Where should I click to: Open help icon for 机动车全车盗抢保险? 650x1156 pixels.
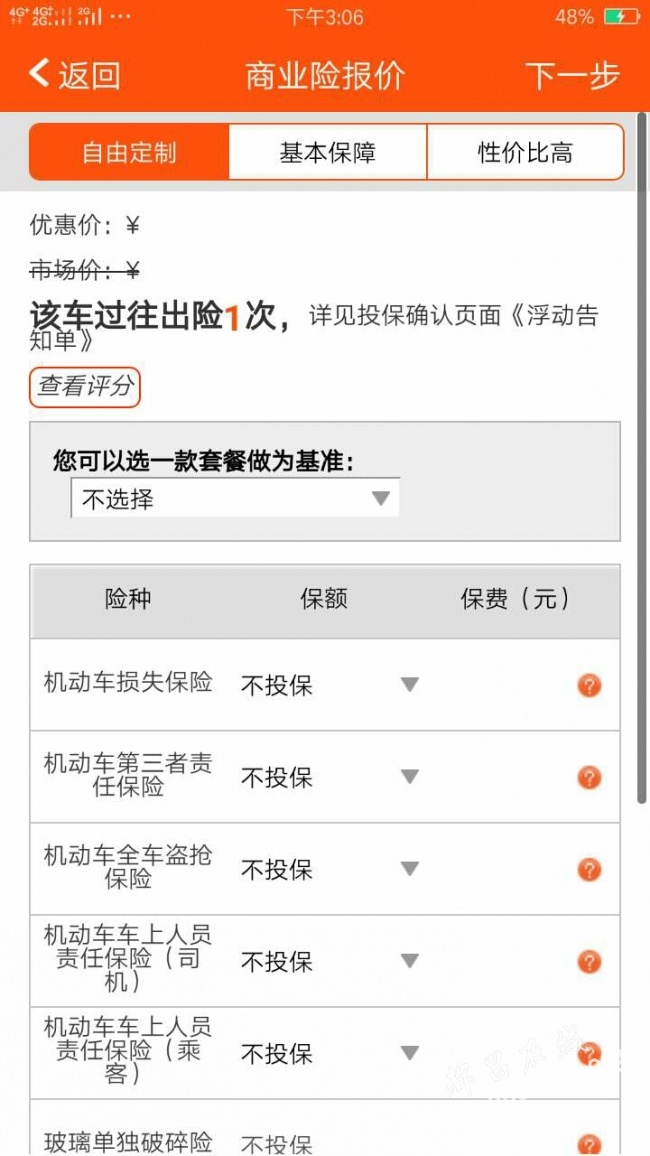(589, 869)
